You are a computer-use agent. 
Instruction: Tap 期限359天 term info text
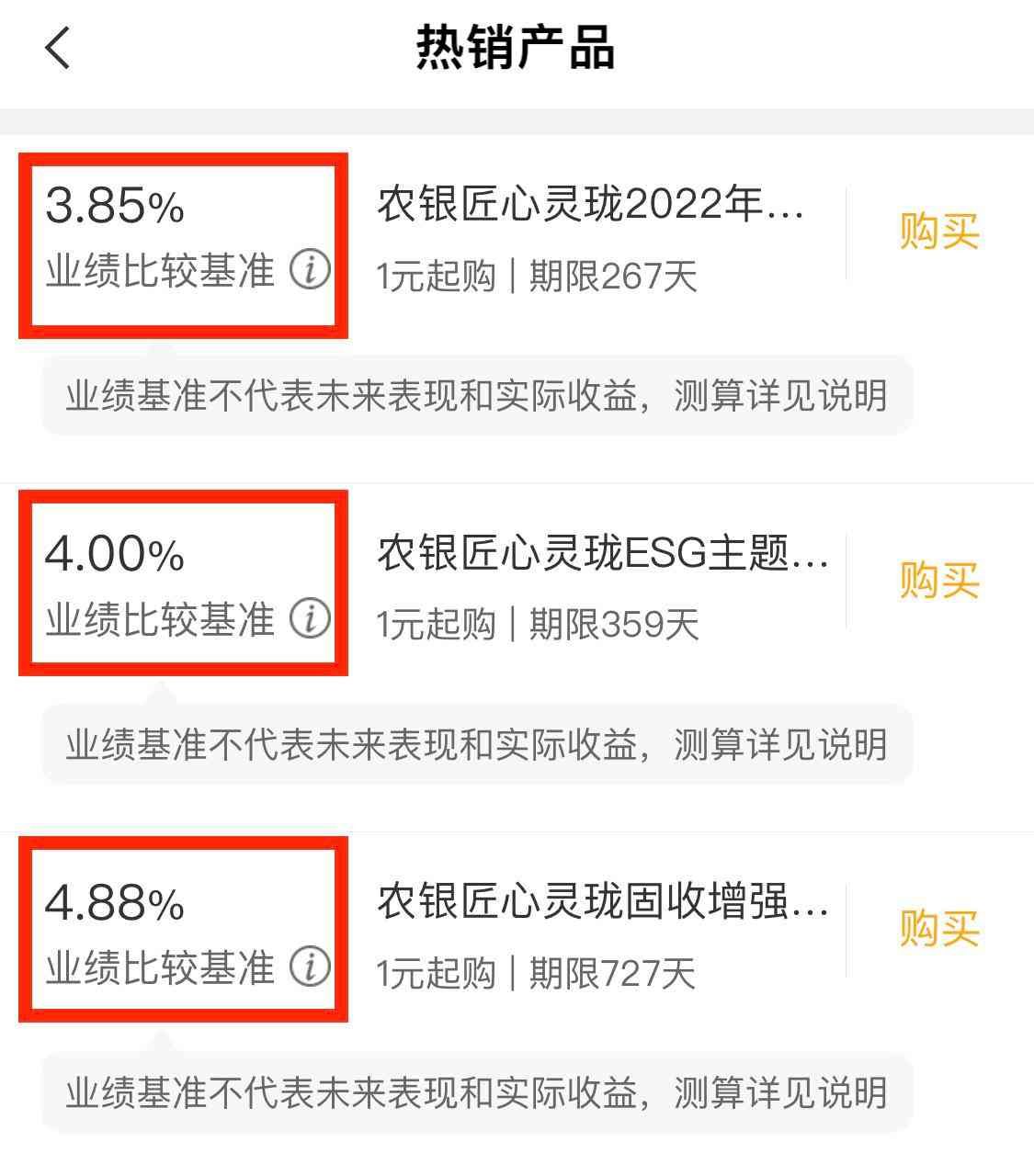tap(613, 625)
